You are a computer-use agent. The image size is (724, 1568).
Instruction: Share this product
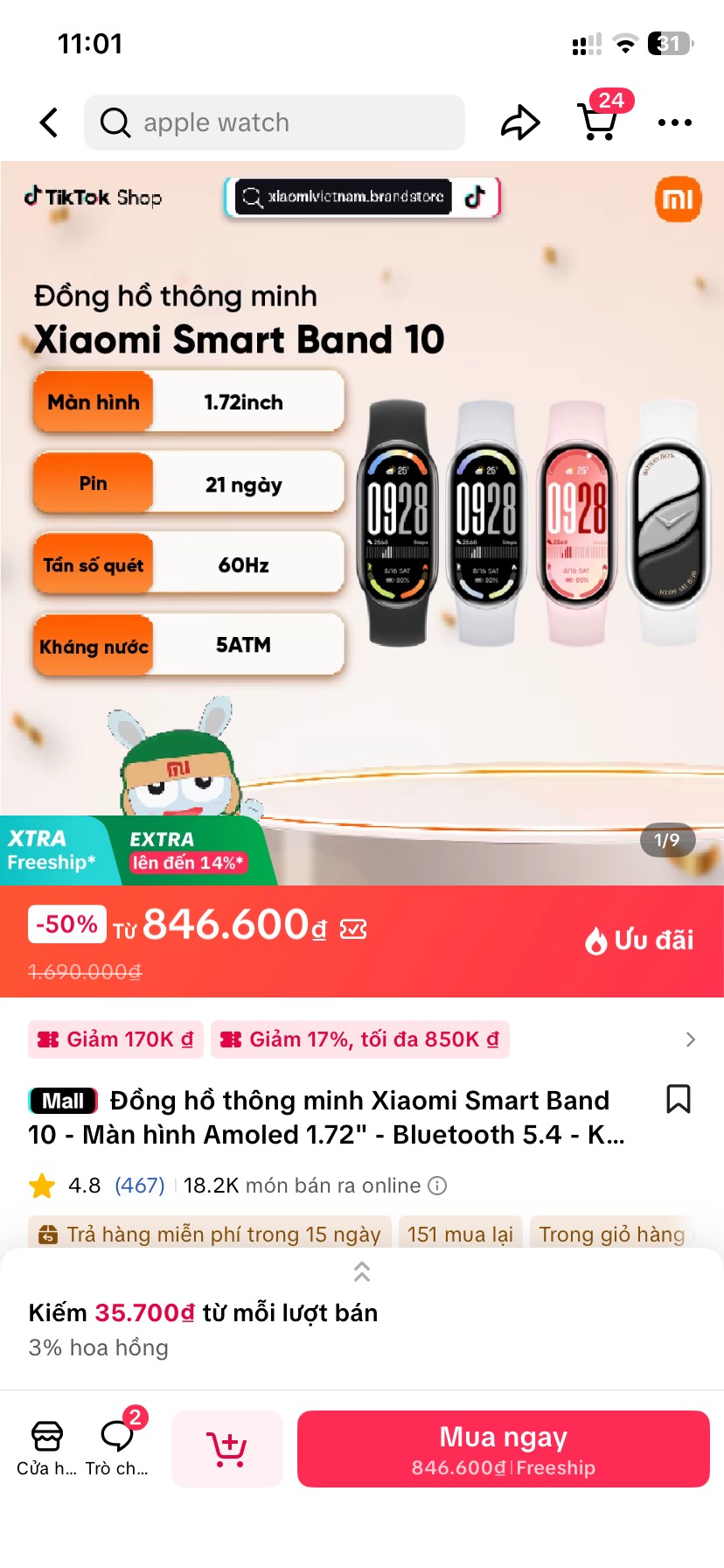pos(520,122)
